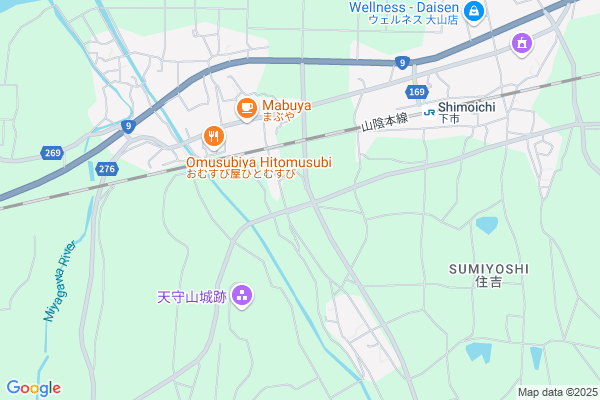Open the Mabuya cafe marker
Screen dimensions: 600x400
tap(246, 105)
